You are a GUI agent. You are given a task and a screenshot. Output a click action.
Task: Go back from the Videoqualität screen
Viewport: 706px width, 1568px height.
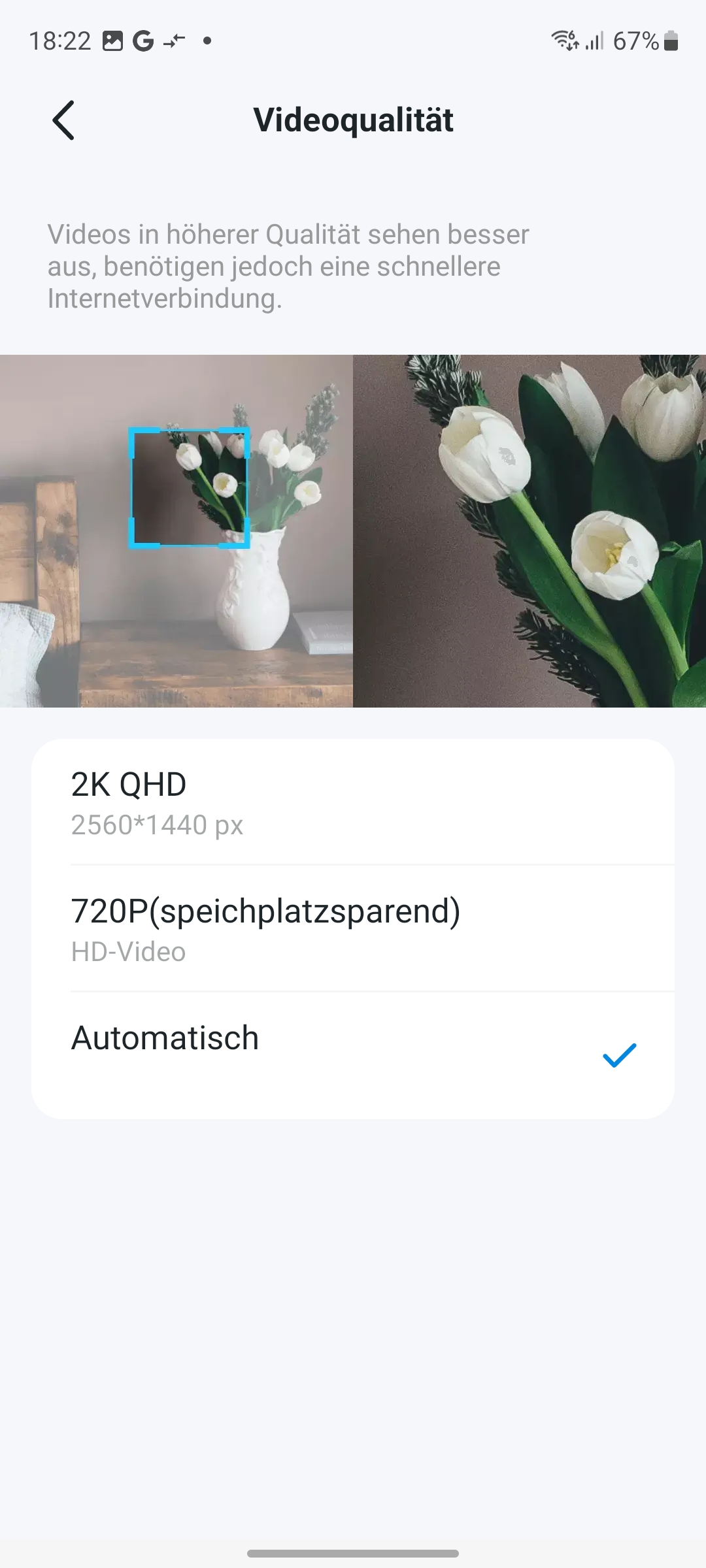(63, 120)
